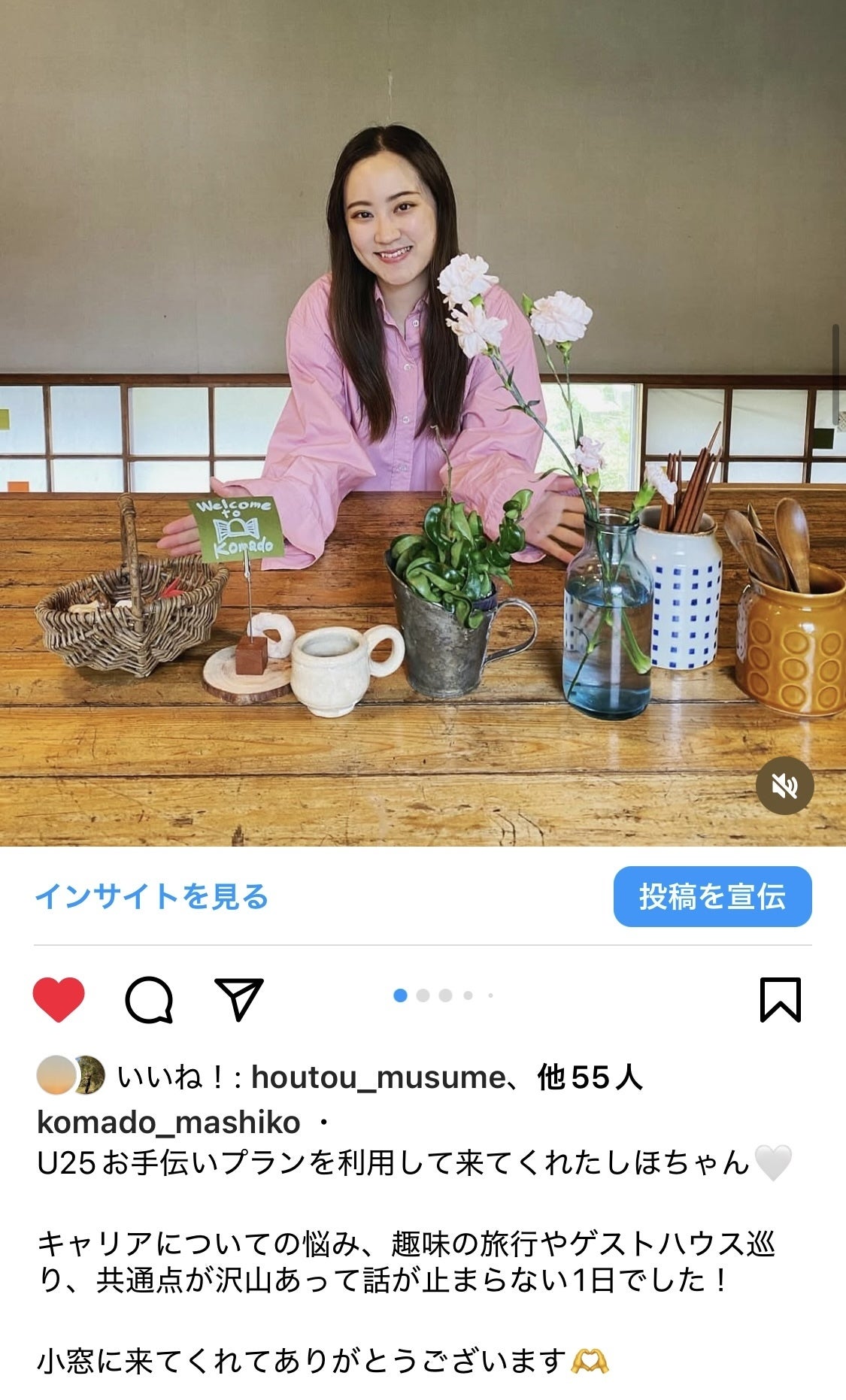
Task: Open インサイトを見る insights link
Action: click(151, 896)
